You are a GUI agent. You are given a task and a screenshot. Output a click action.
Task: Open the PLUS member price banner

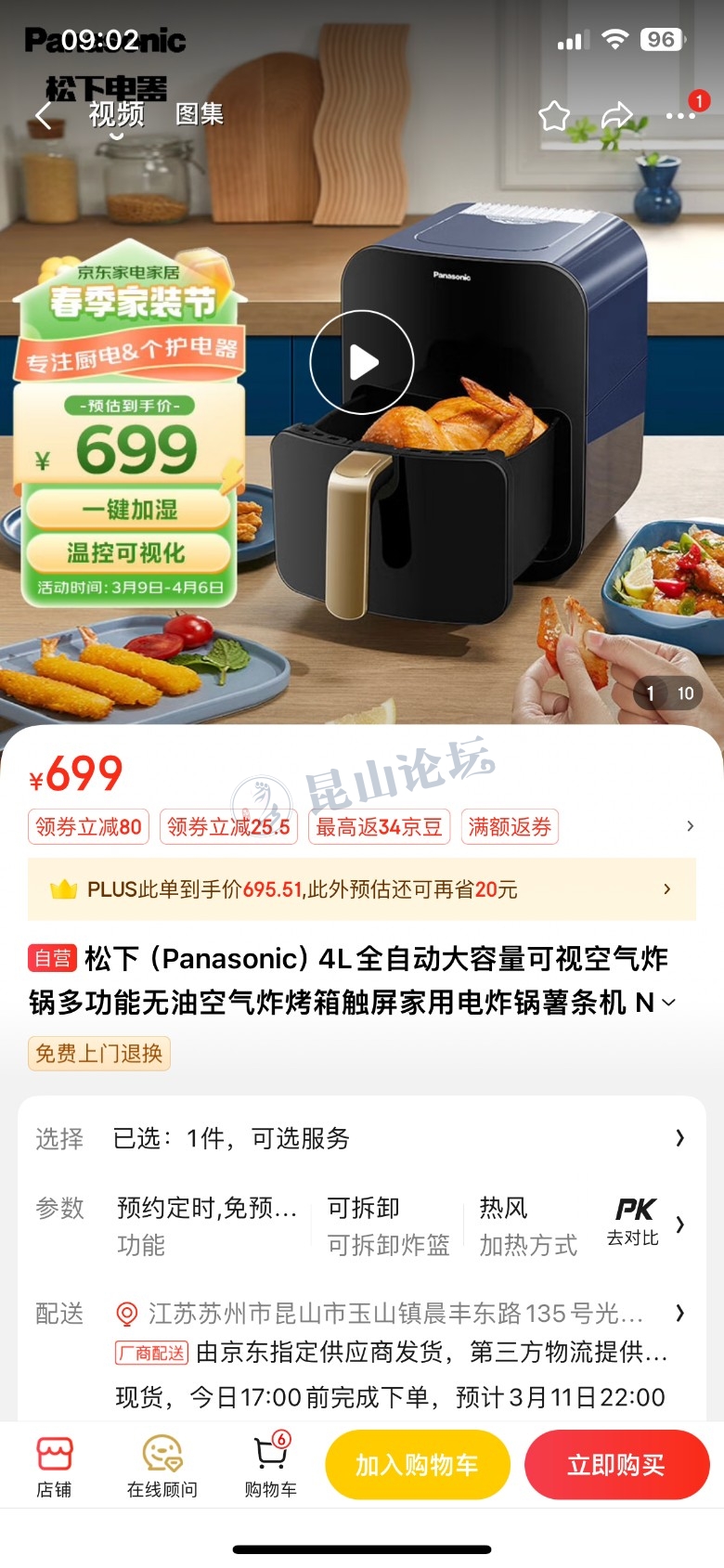pyautogui.click(x=362, y=889)
